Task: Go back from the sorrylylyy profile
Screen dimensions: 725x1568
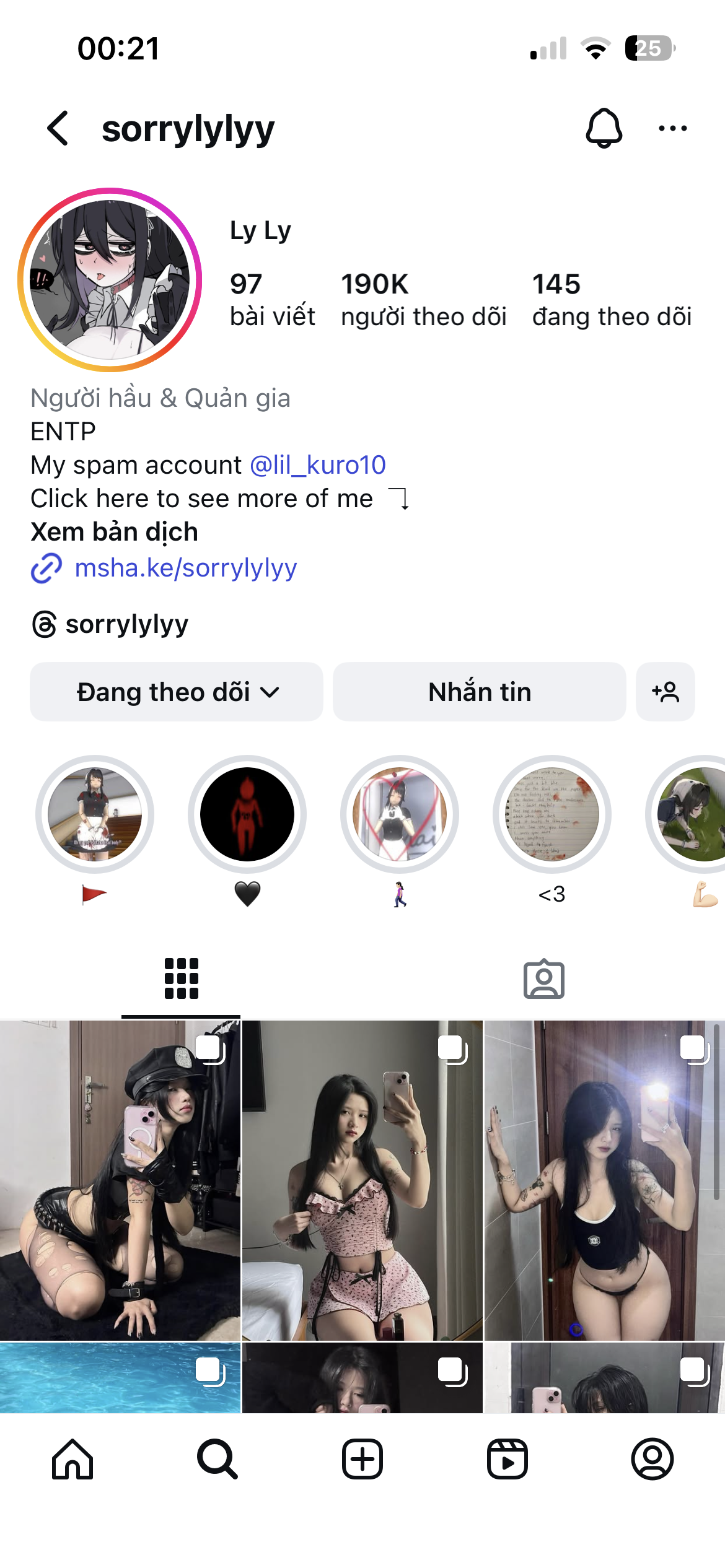Action: click(x=58, y=128)
